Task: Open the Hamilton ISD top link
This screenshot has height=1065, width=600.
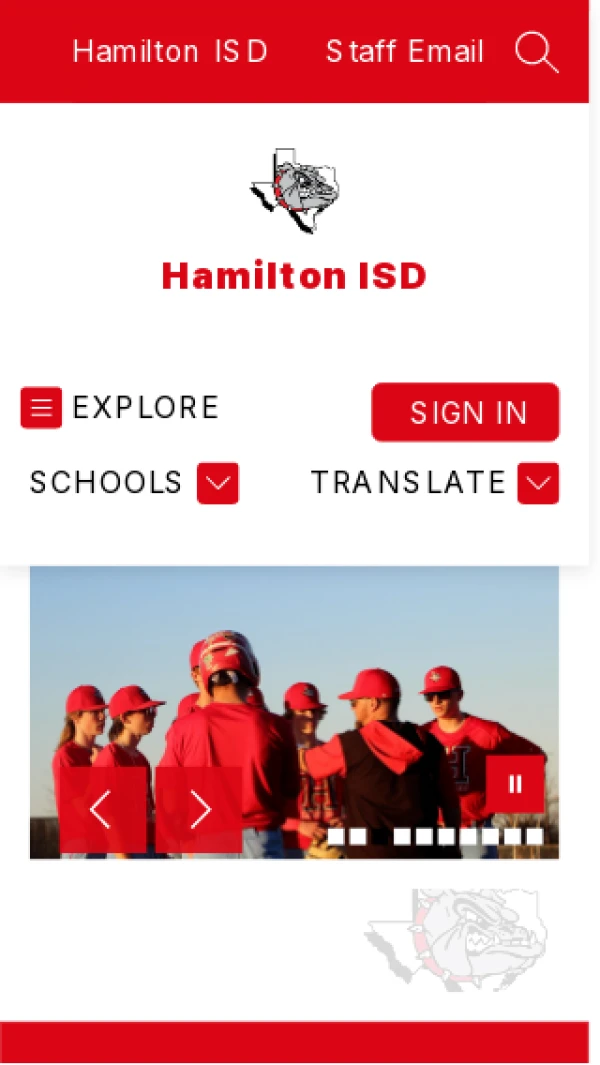Action: (x=170, y=52)
